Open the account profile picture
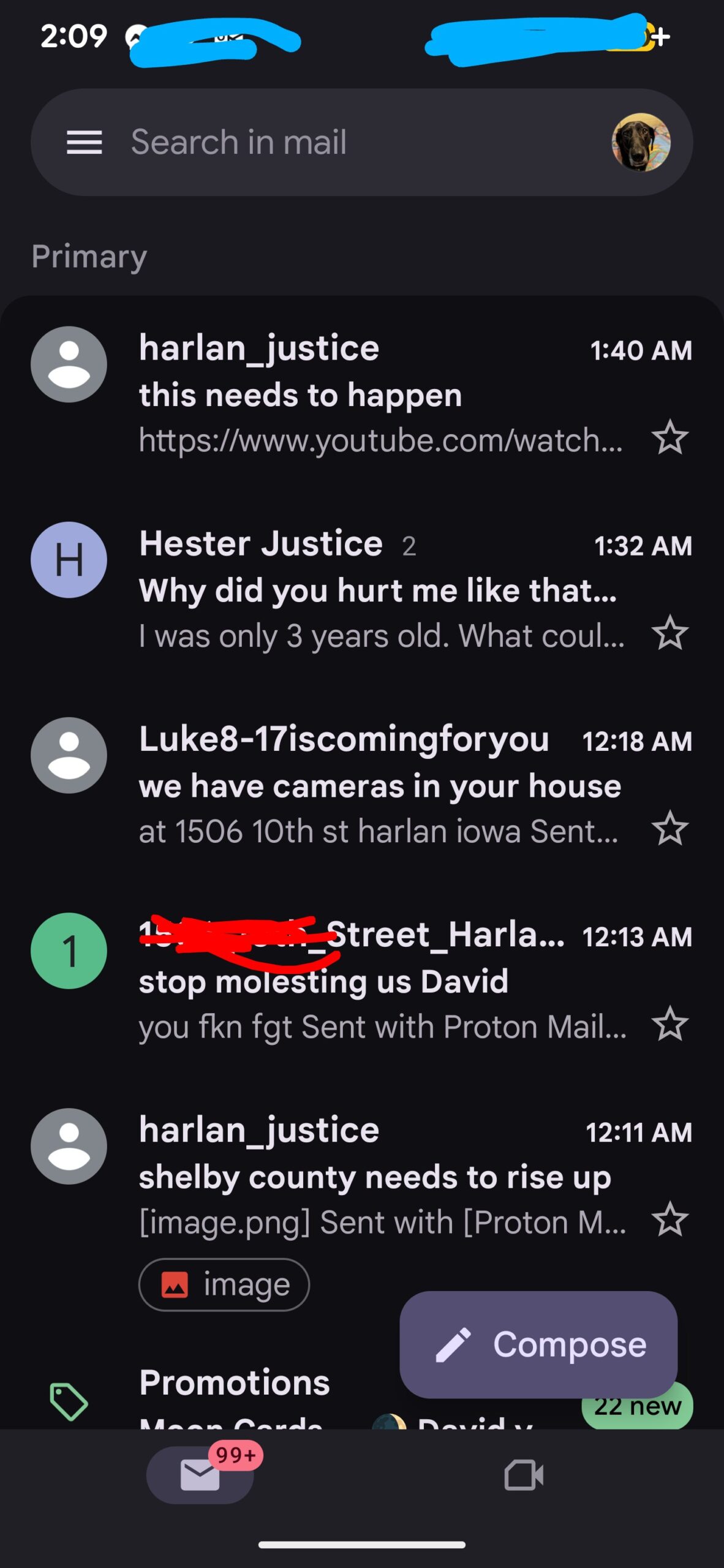The width and height of the screenshot is (724, 1568). pyautogui.click(x=641, y=143)
